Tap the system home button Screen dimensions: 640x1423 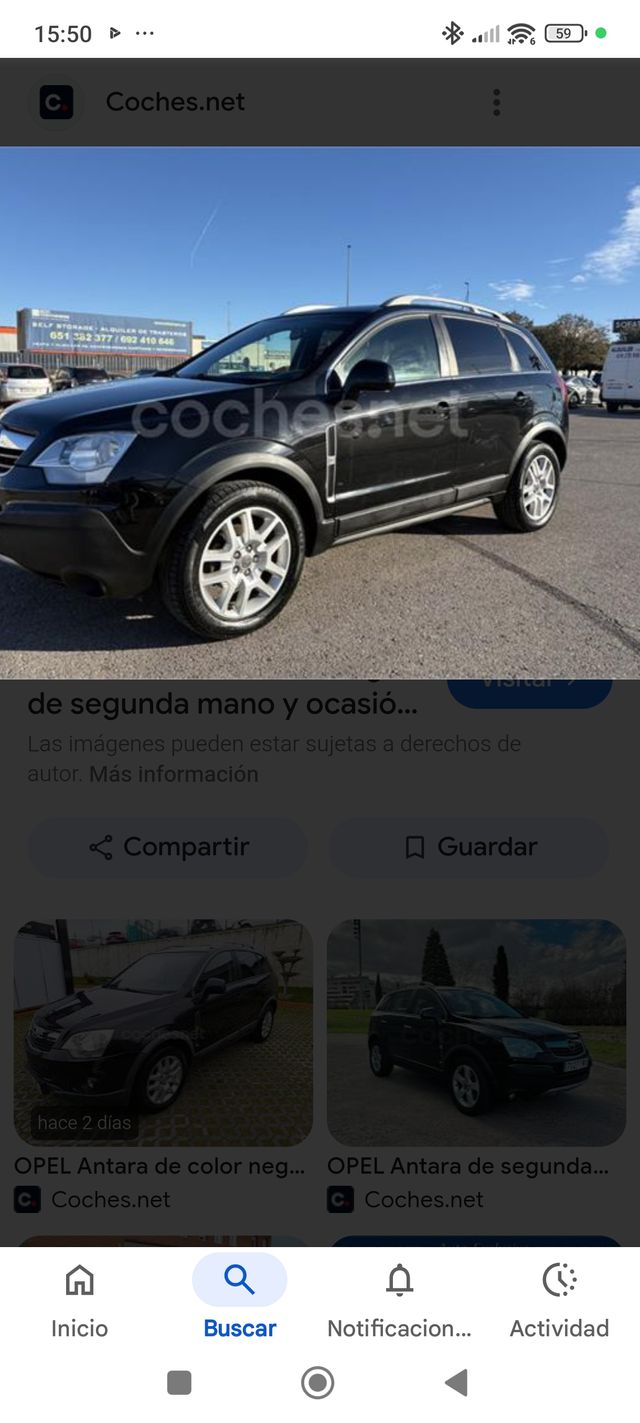pyautogui.click(x=318, y=1383)
